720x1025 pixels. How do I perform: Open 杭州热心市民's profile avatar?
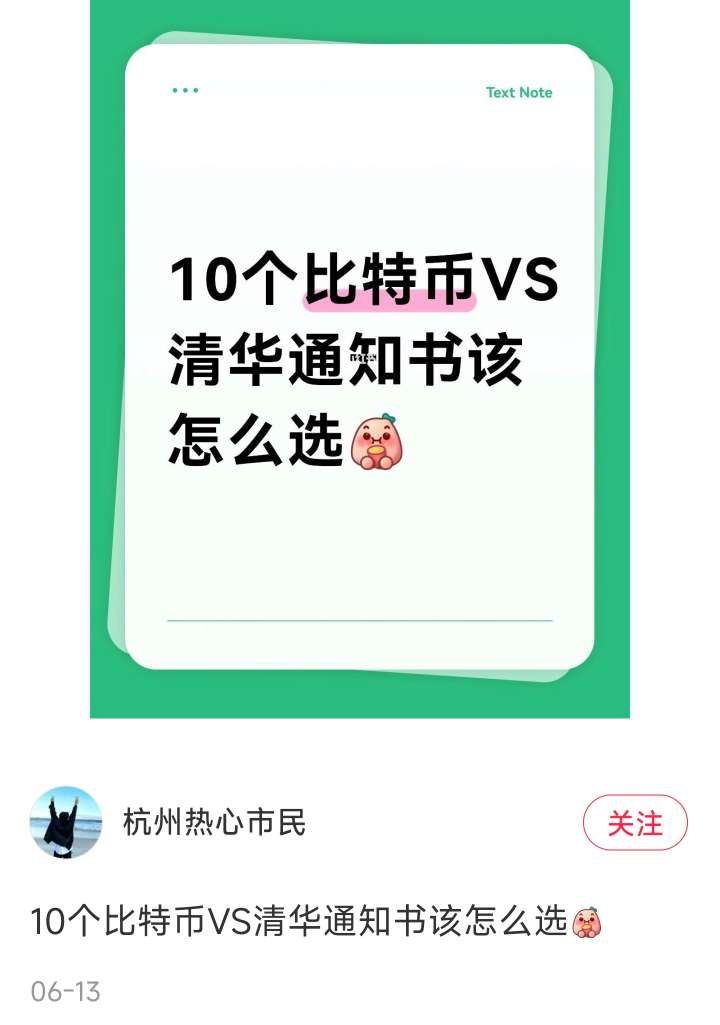point(66,822)
